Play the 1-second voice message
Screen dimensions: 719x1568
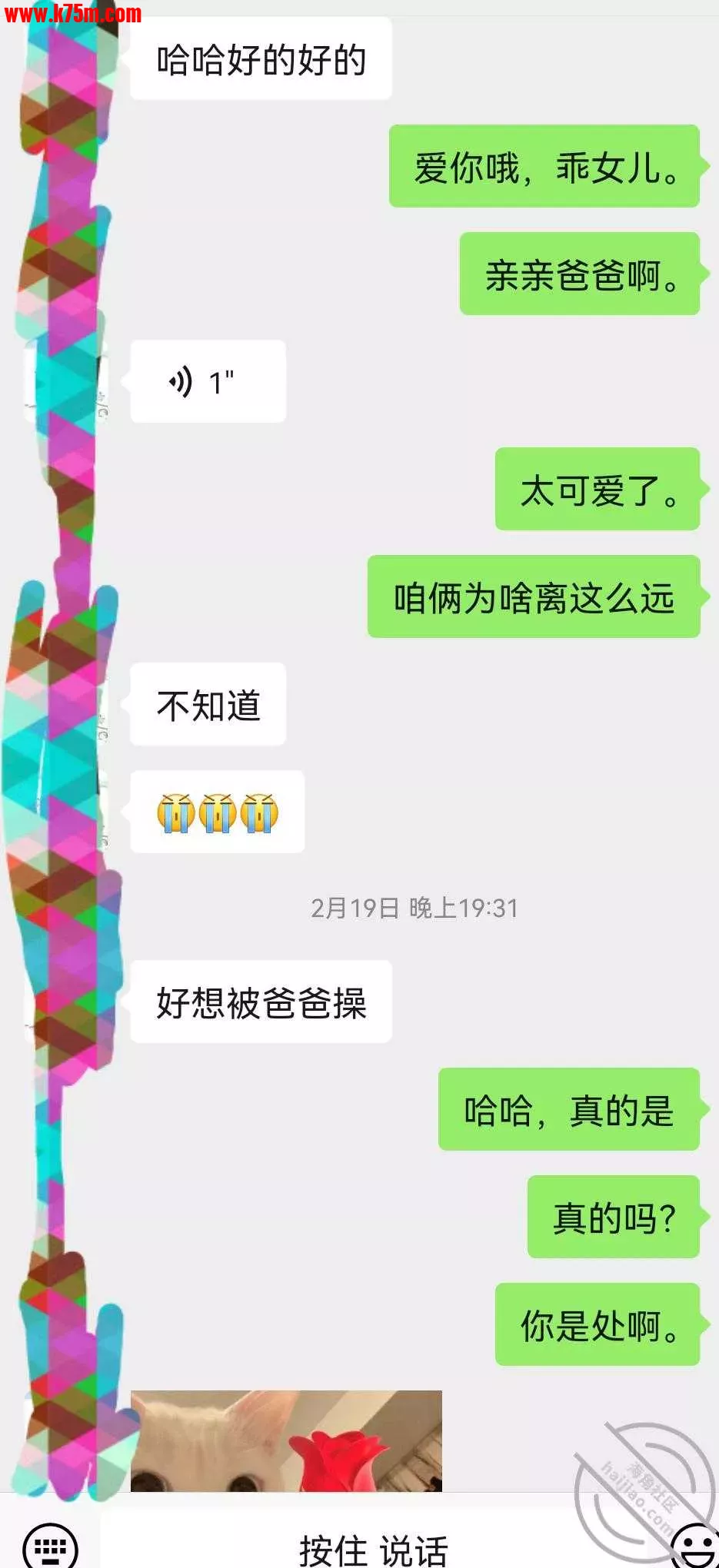click(x=208, y=381)
